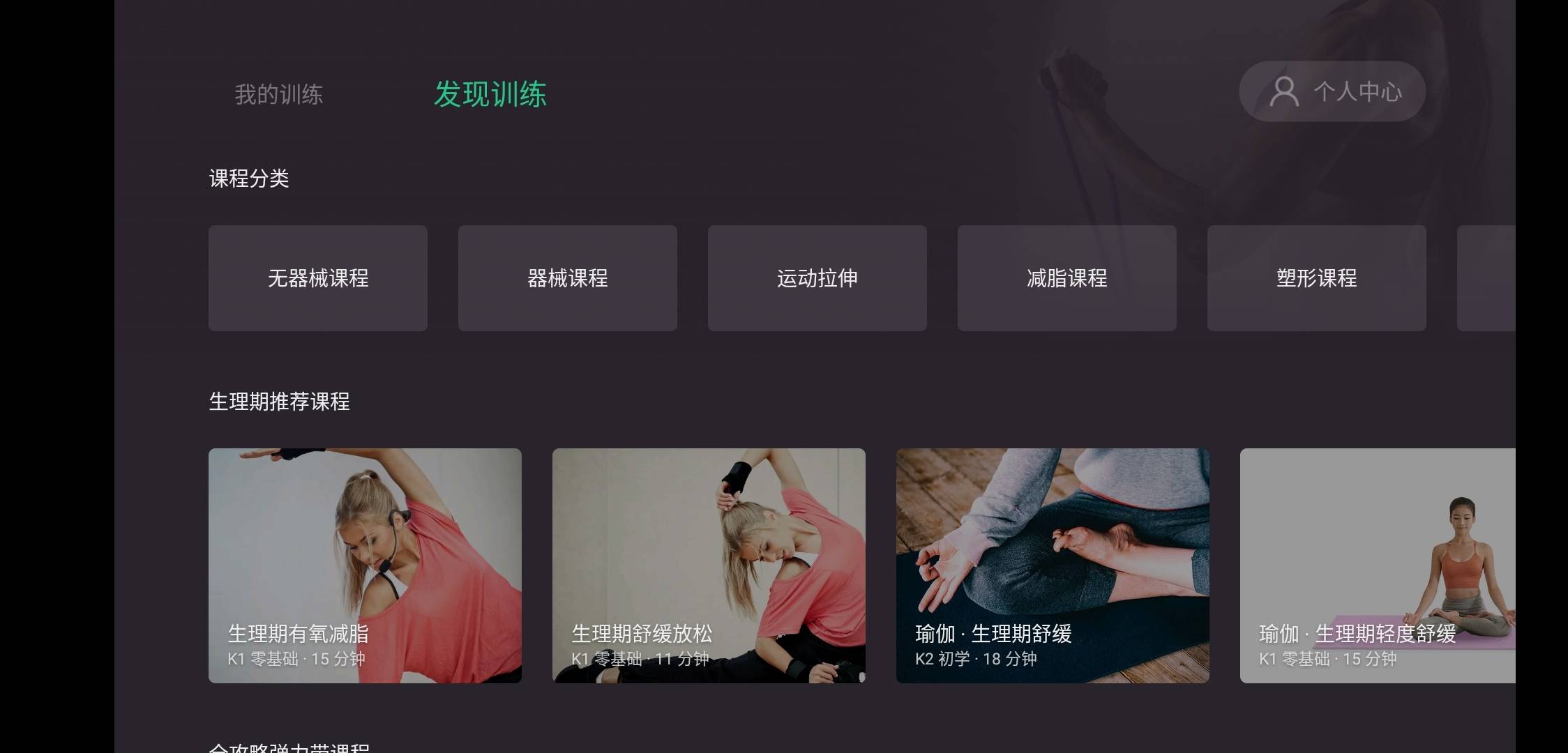The height and width of the screenshot is (753, 1568).
Task: Open 个人中心 profile button
Action: point(1332,91)
